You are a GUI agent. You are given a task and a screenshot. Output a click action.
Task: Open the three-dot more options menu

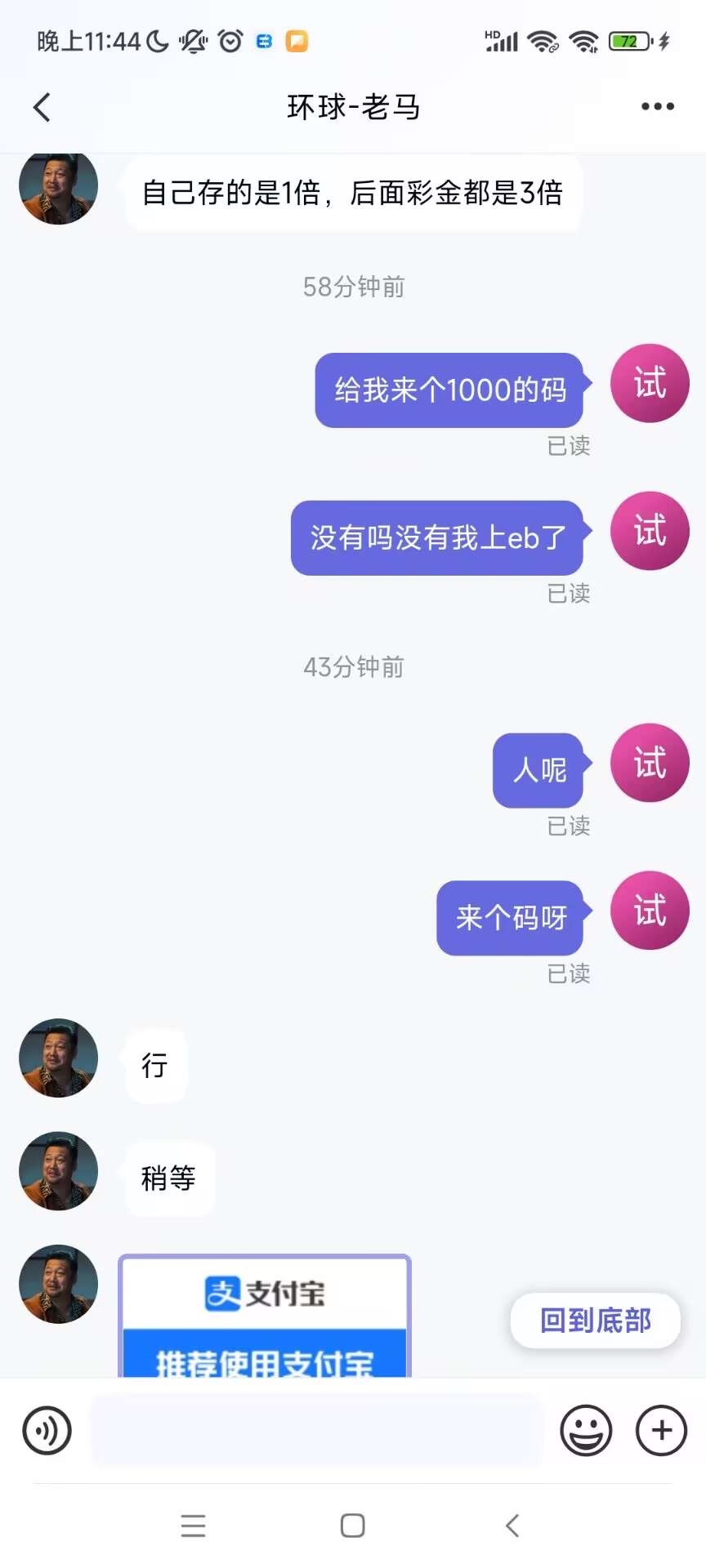tap(658, 107)
